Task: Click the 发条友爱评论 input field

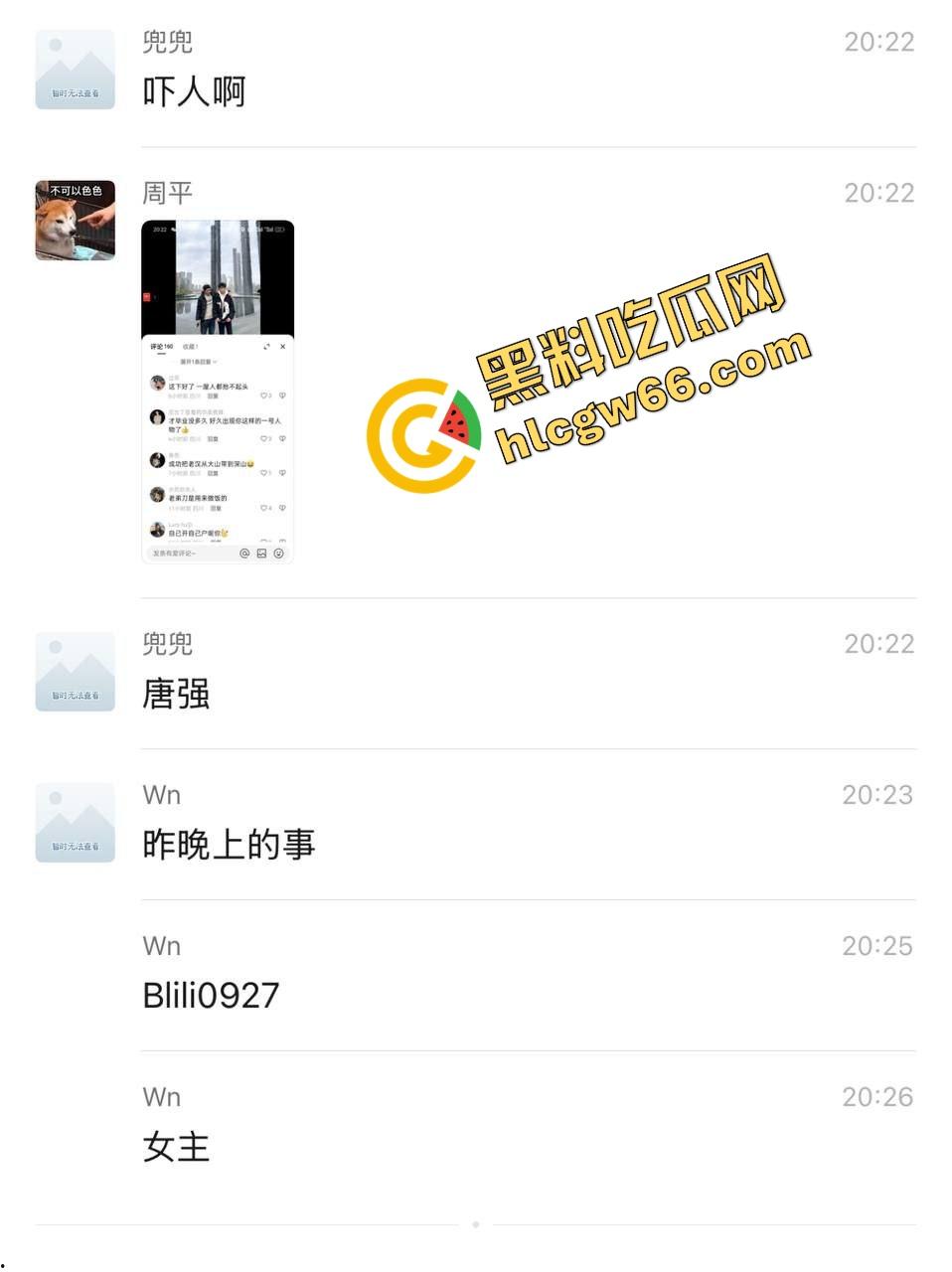Action: (x=178, y=553)
